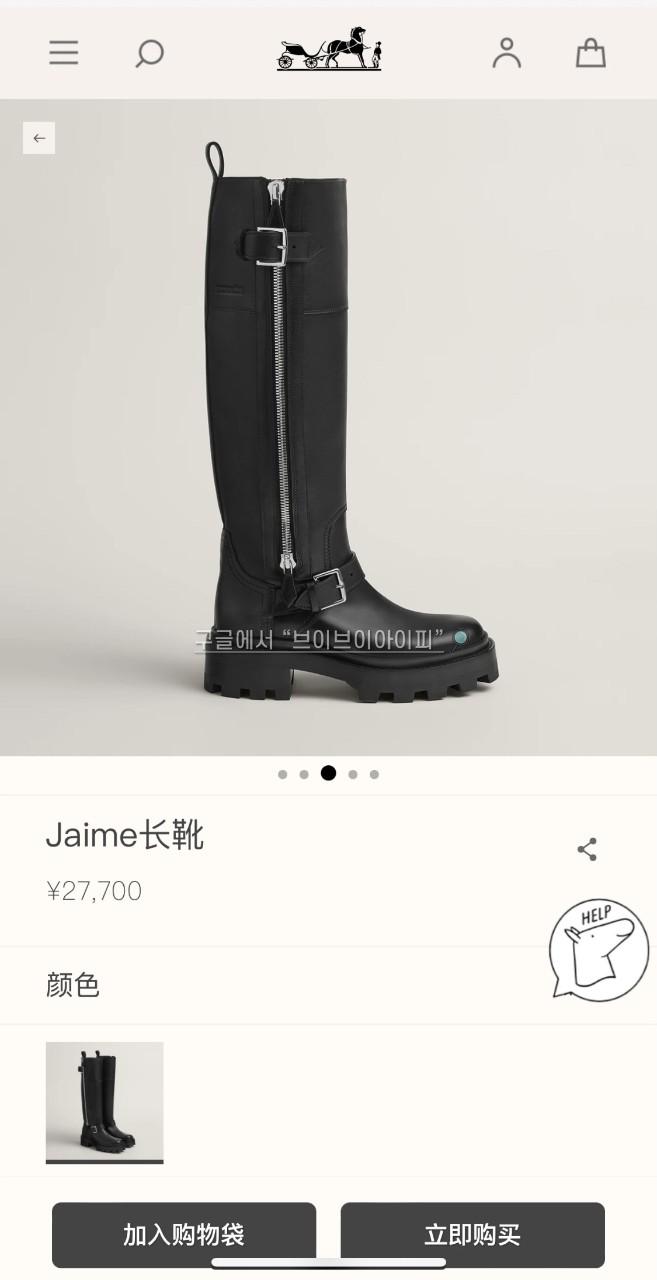Open the HELP chat bubble
657x1280 pixels.
pyautogui.click(x=598, y=948)
